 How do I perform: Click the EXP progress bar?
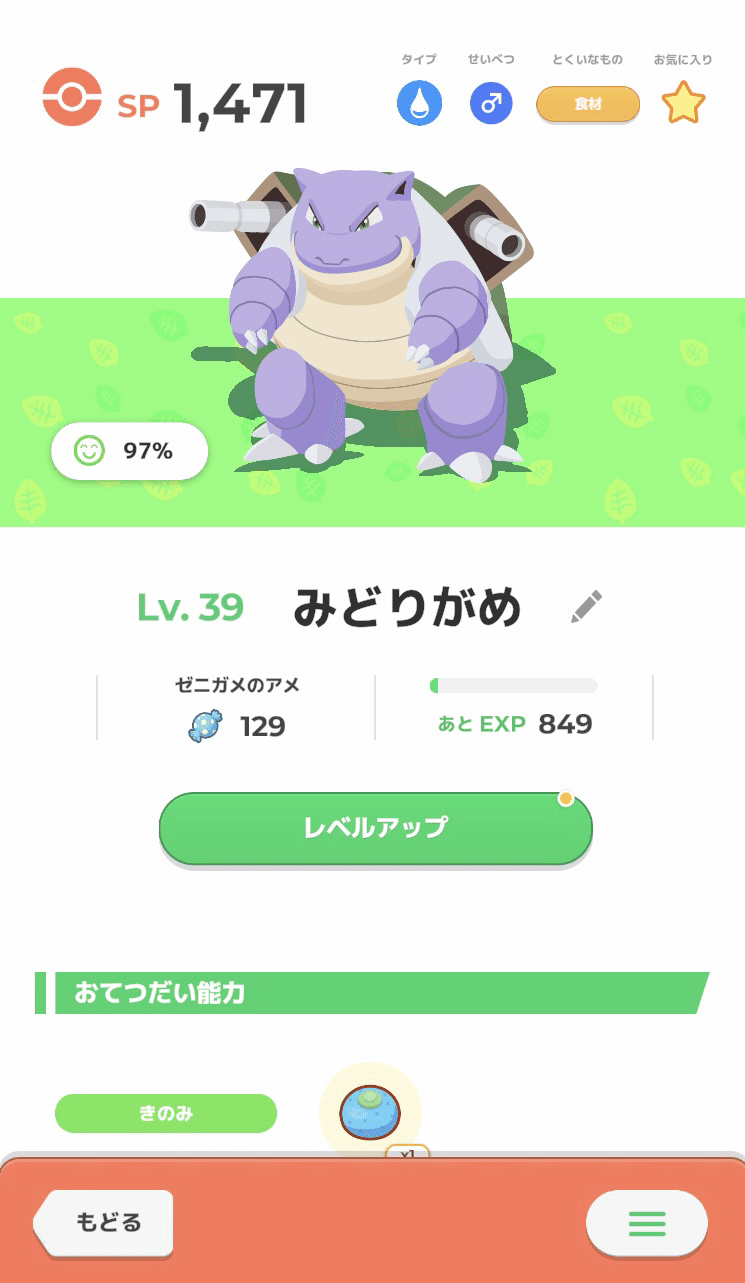coord(513,686)
